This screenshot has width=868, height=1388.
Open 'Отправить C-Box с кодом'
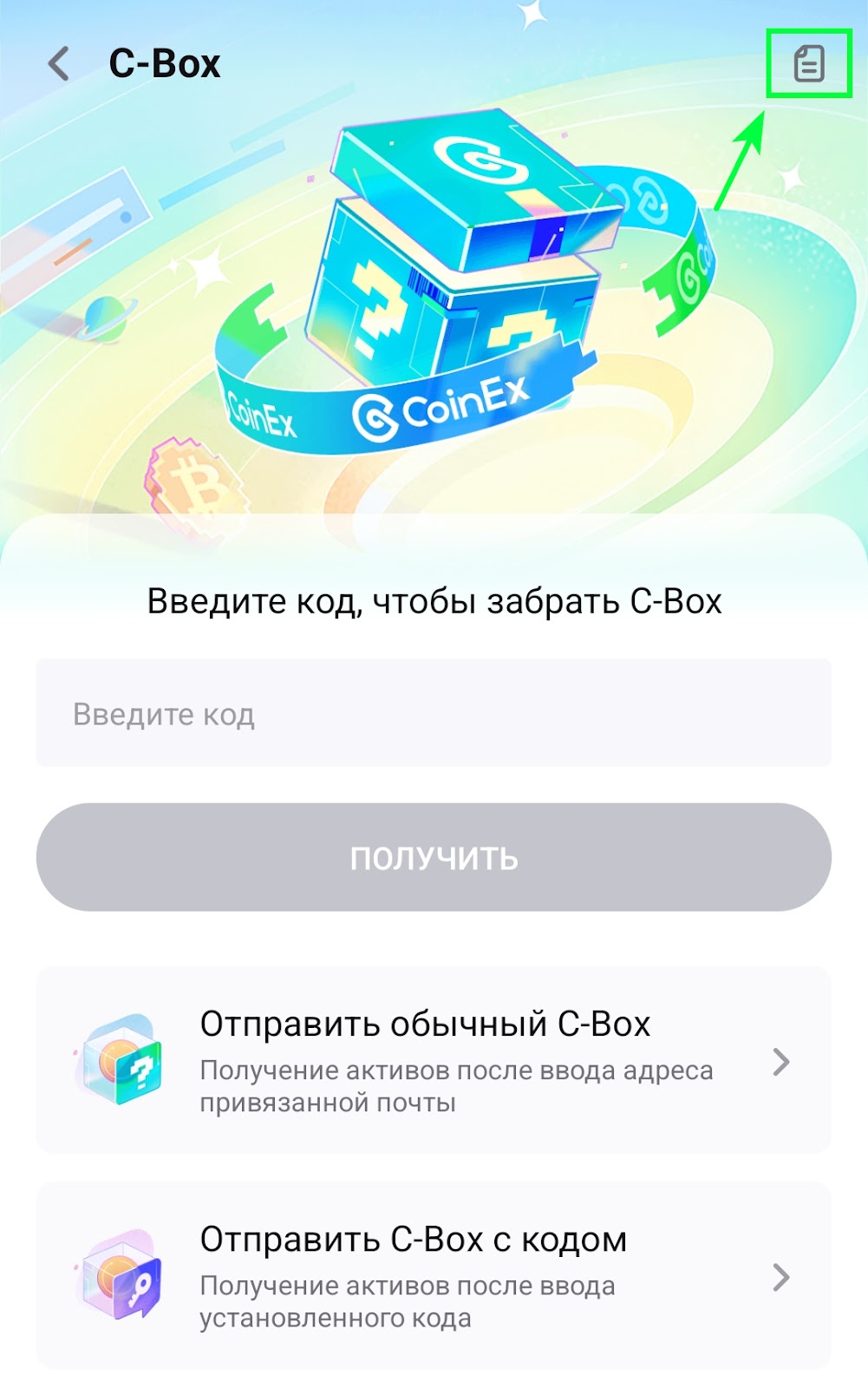pos(434,1275)
